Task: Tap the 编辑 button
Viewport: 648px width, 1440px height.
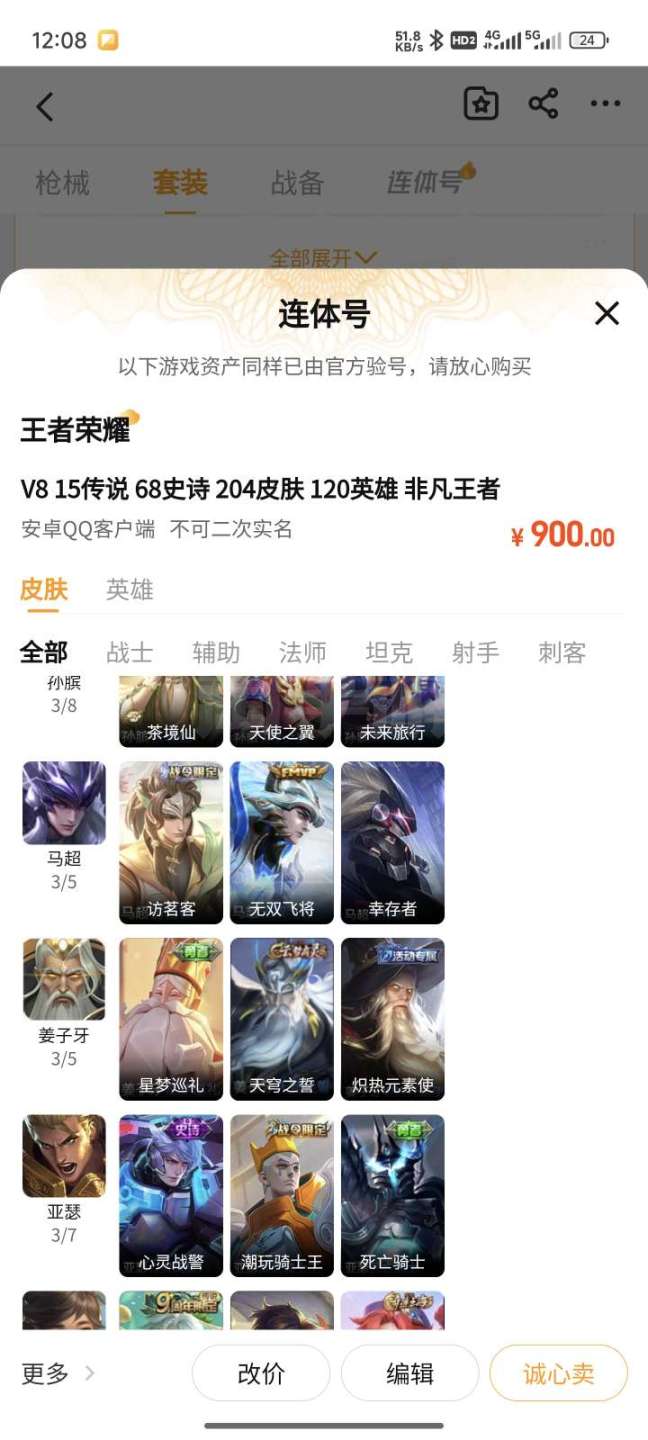Action: coord(410,1373)
